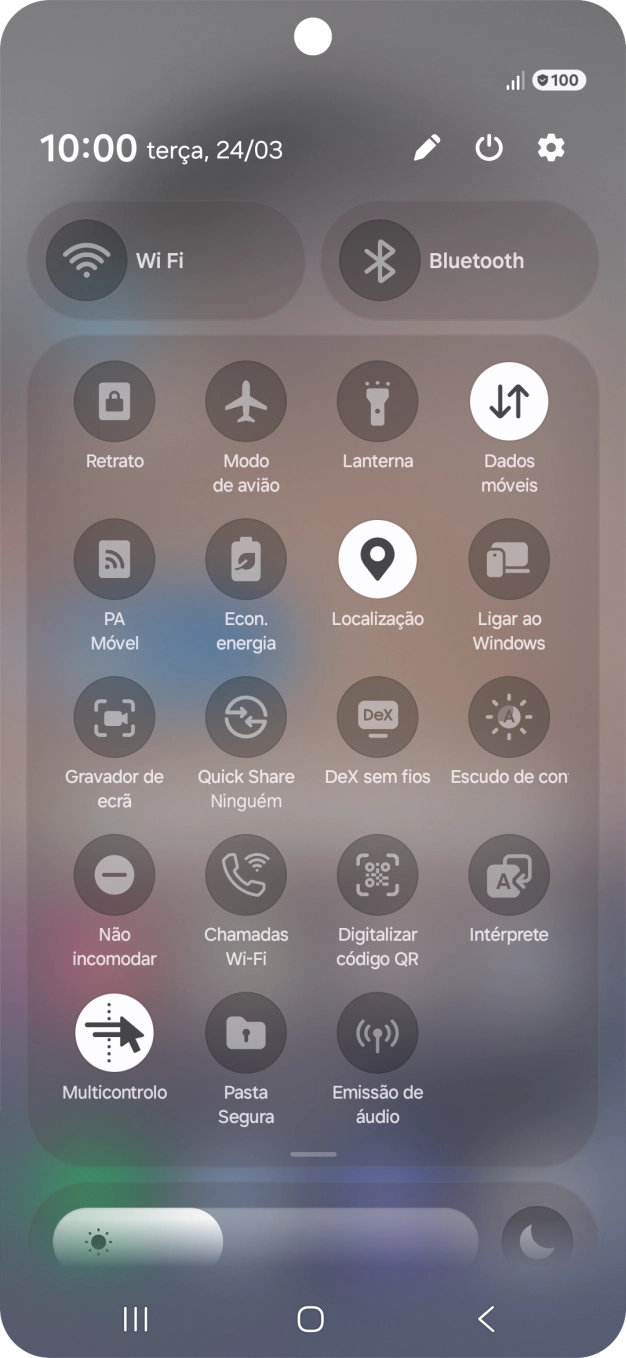Activate Não incomodar

[x=114, y=876]
